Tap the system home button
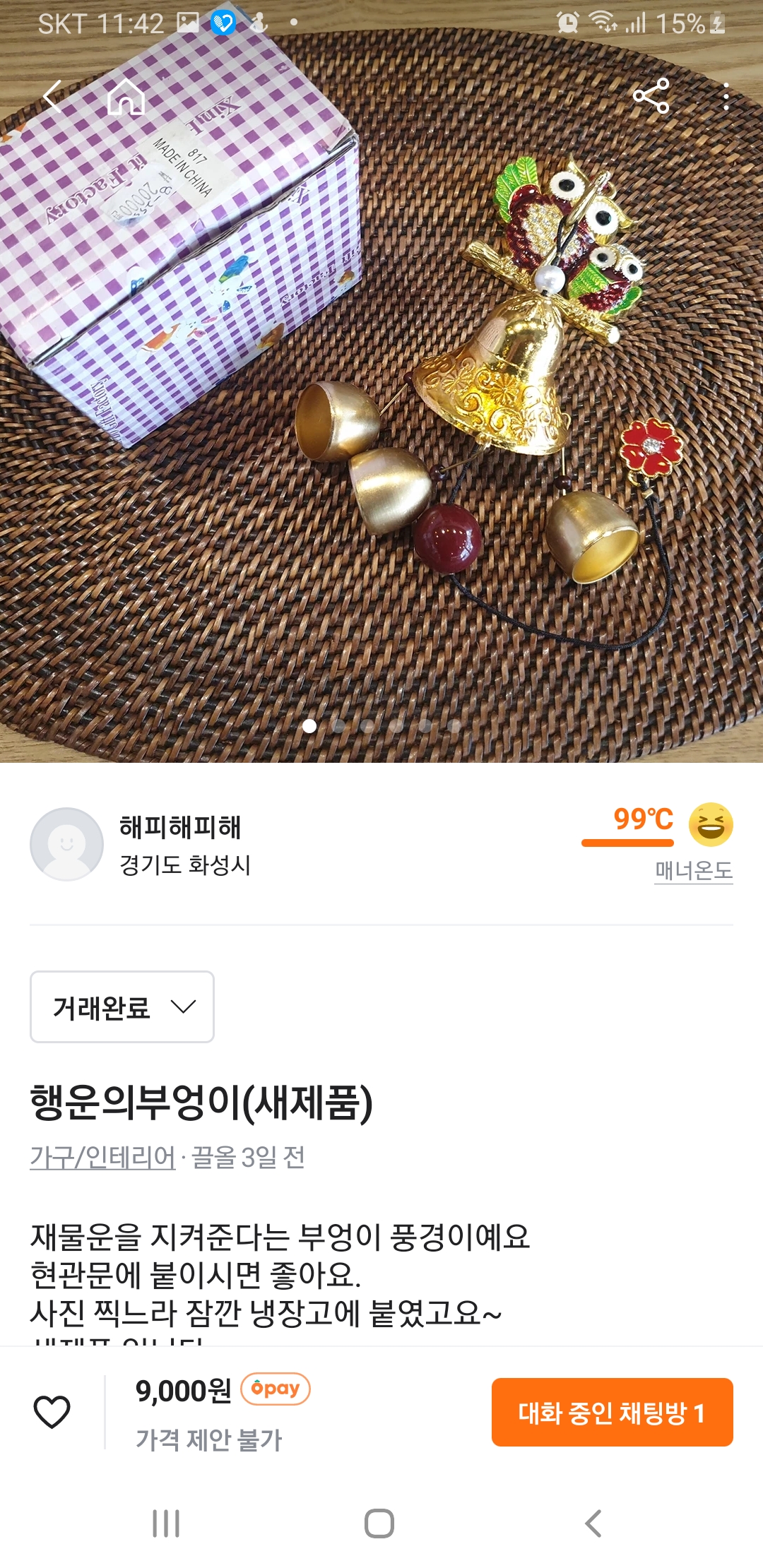This screenshot has height=1568, width=763. pyautogui.click(x=379, y=1524)
